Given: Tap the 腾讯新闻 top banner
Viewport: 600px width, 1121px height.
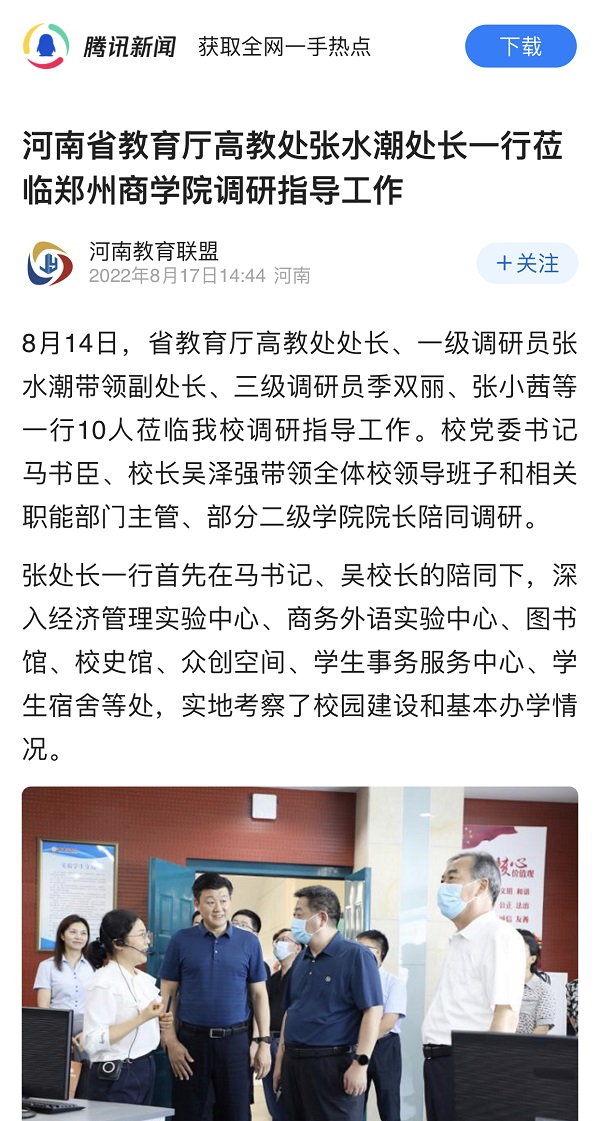Looking at the screenshot, I should click(x=200, y=47).
